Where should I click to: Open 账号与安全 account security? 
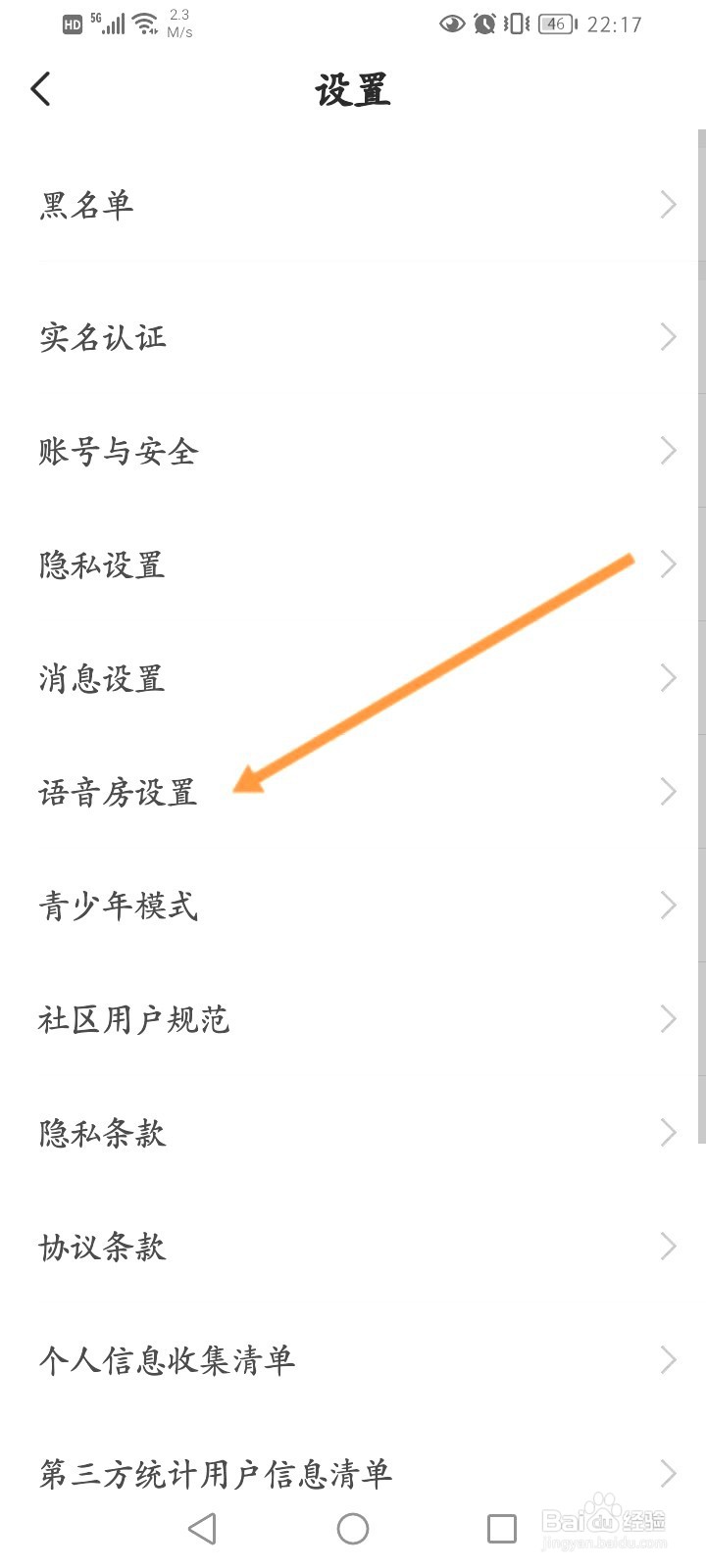(117, 451)
